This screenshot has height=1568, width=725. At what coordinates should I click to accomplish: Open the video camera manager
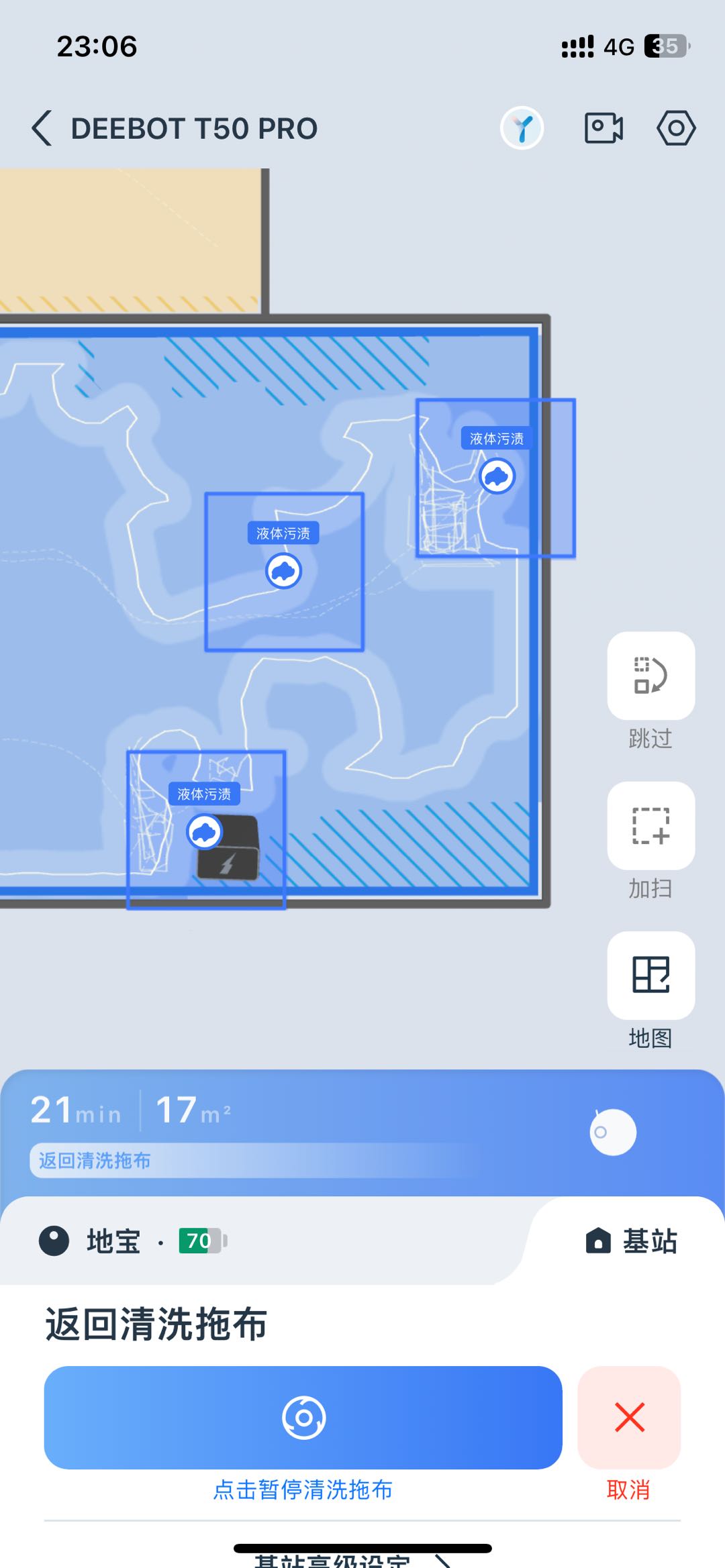[603, 127]
